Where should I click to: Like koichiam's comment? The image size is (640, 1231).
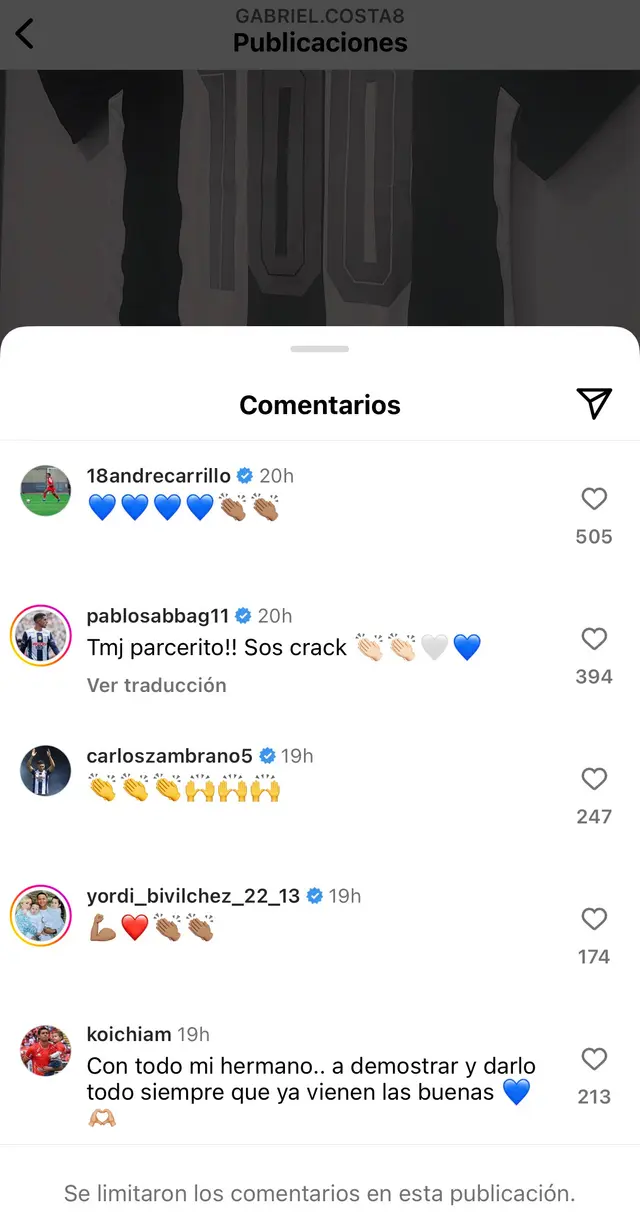pos(594,1059)
